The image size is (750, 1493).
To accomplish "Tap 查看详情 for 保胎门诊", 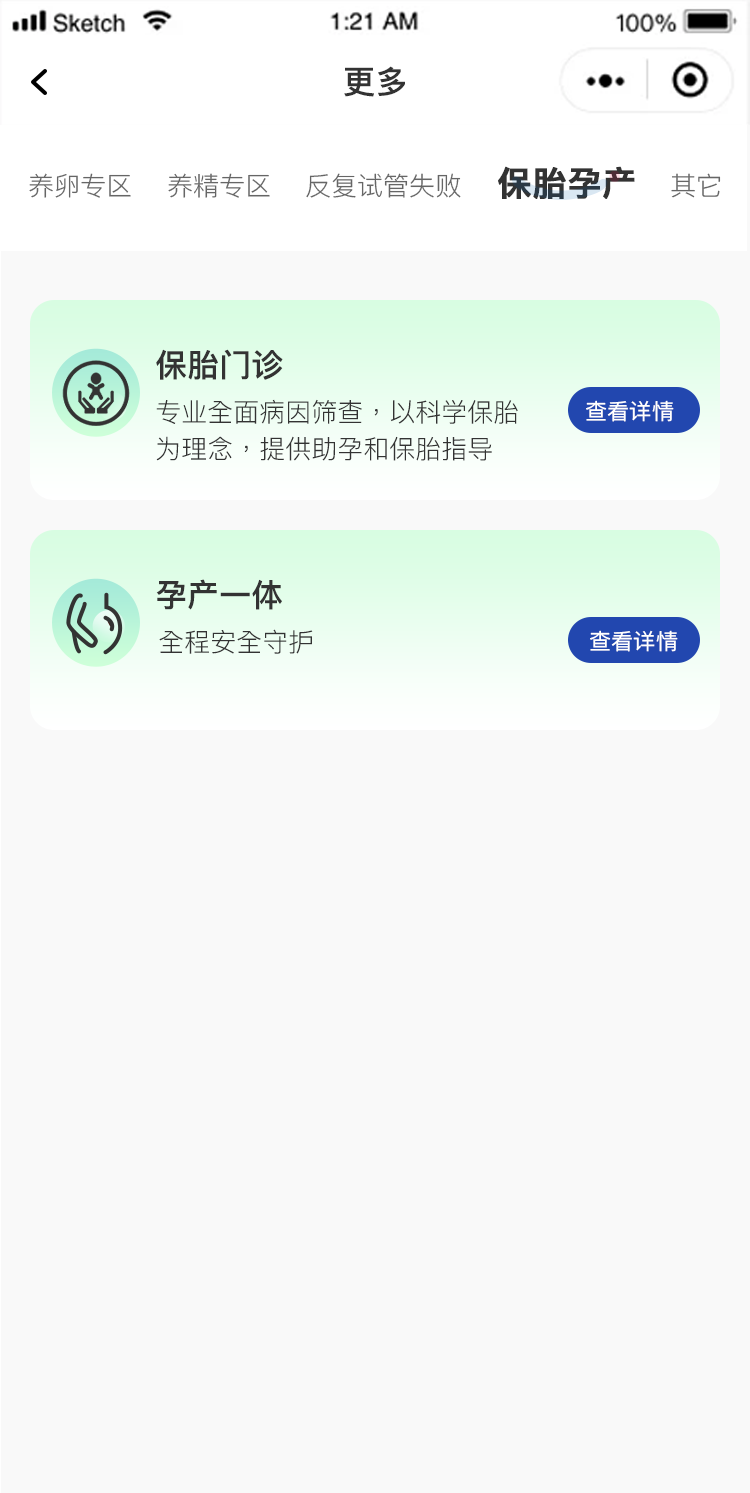I will tap(633, 410).
